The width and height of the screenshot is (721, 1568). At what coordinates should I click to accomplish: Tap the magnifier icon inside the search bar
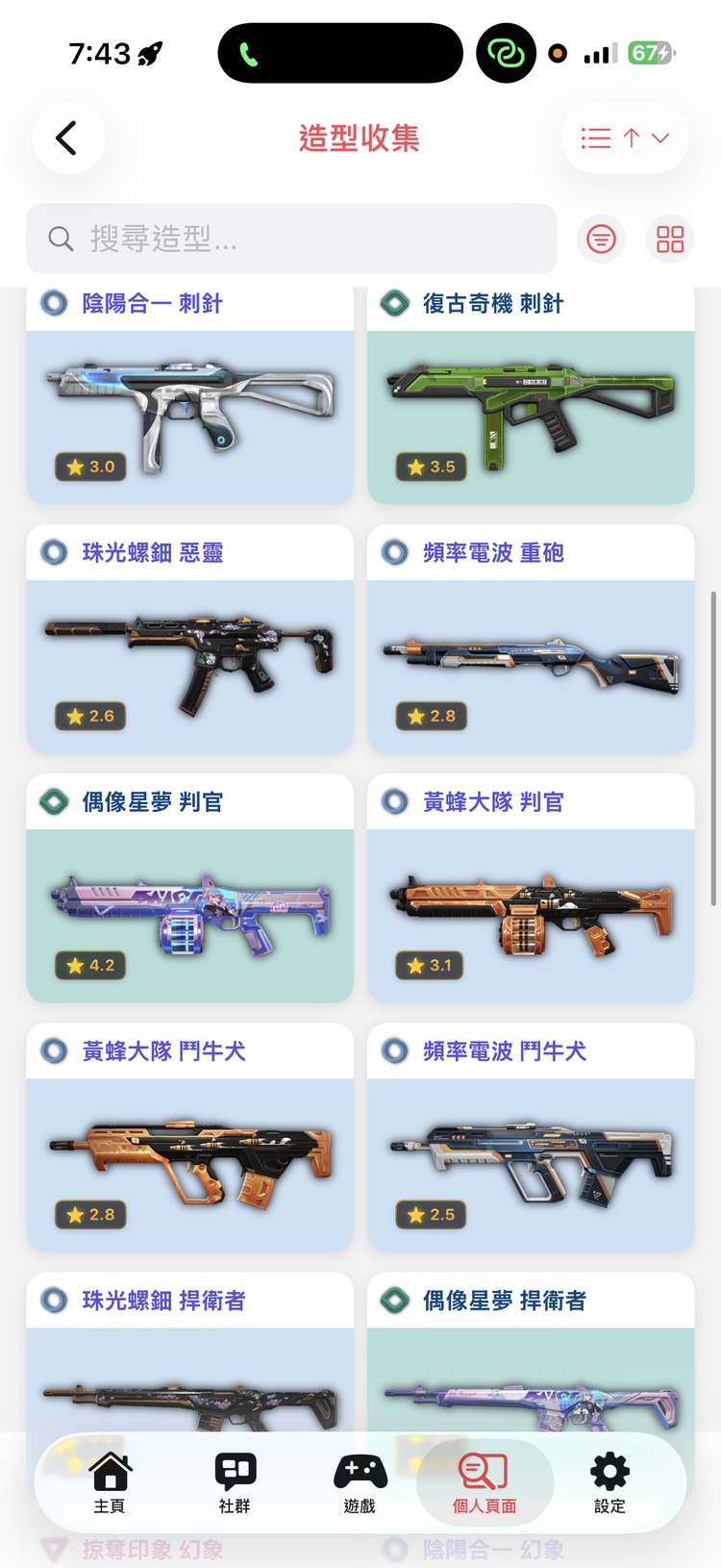click(61, 238)
